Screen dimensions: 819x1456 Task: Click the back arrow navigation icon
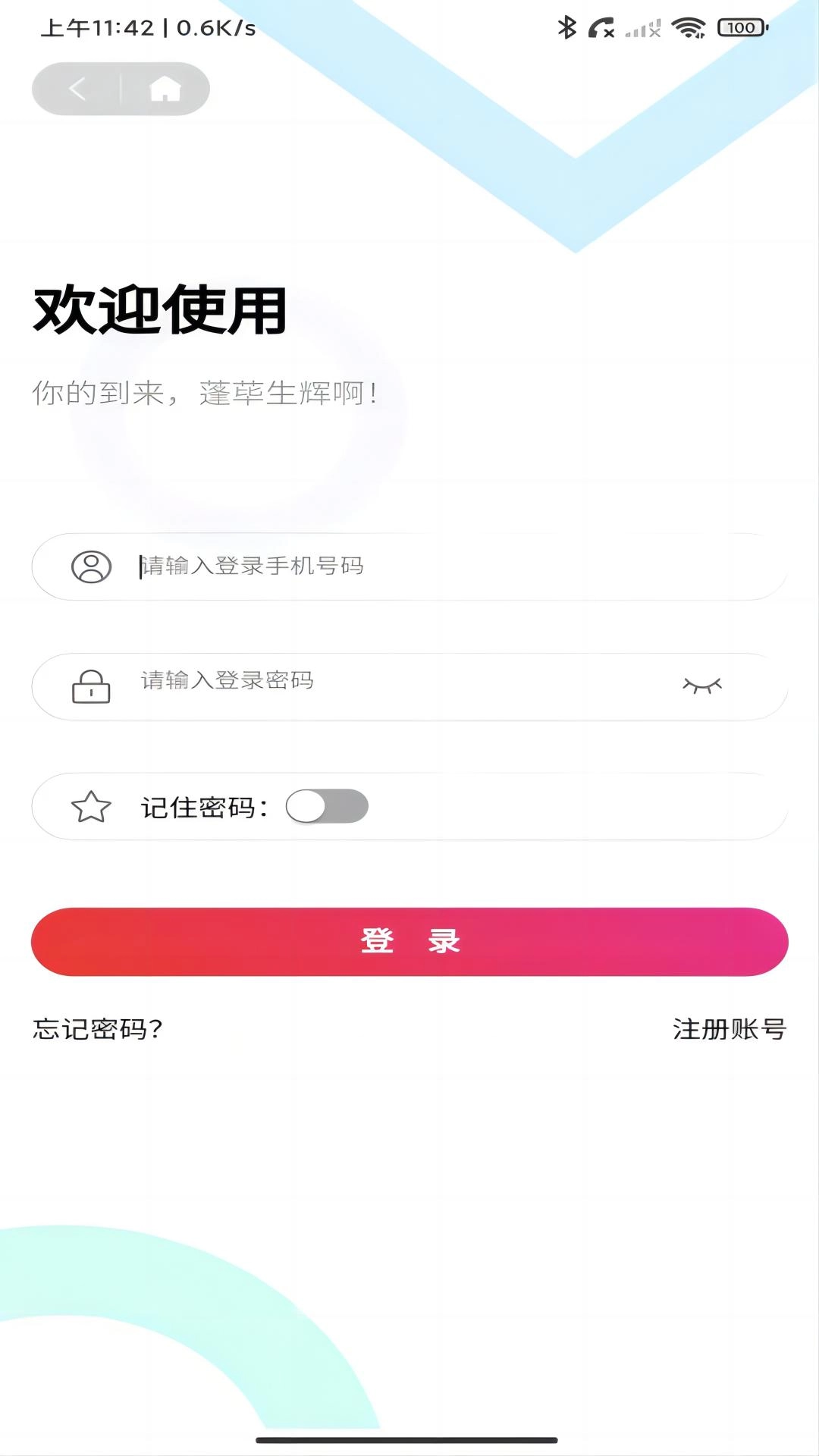pos(77,89)
